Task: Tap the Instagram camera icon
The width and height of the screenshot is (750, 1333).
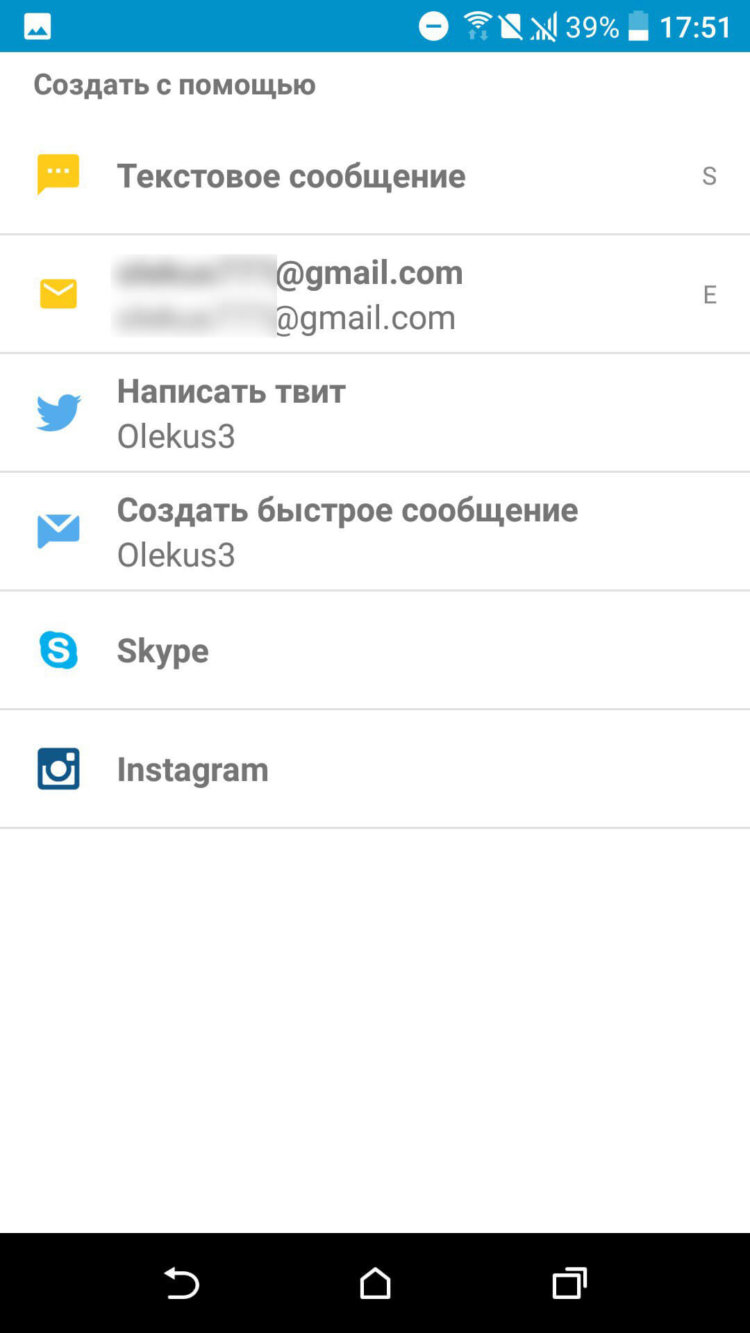Action: [58, 768]
